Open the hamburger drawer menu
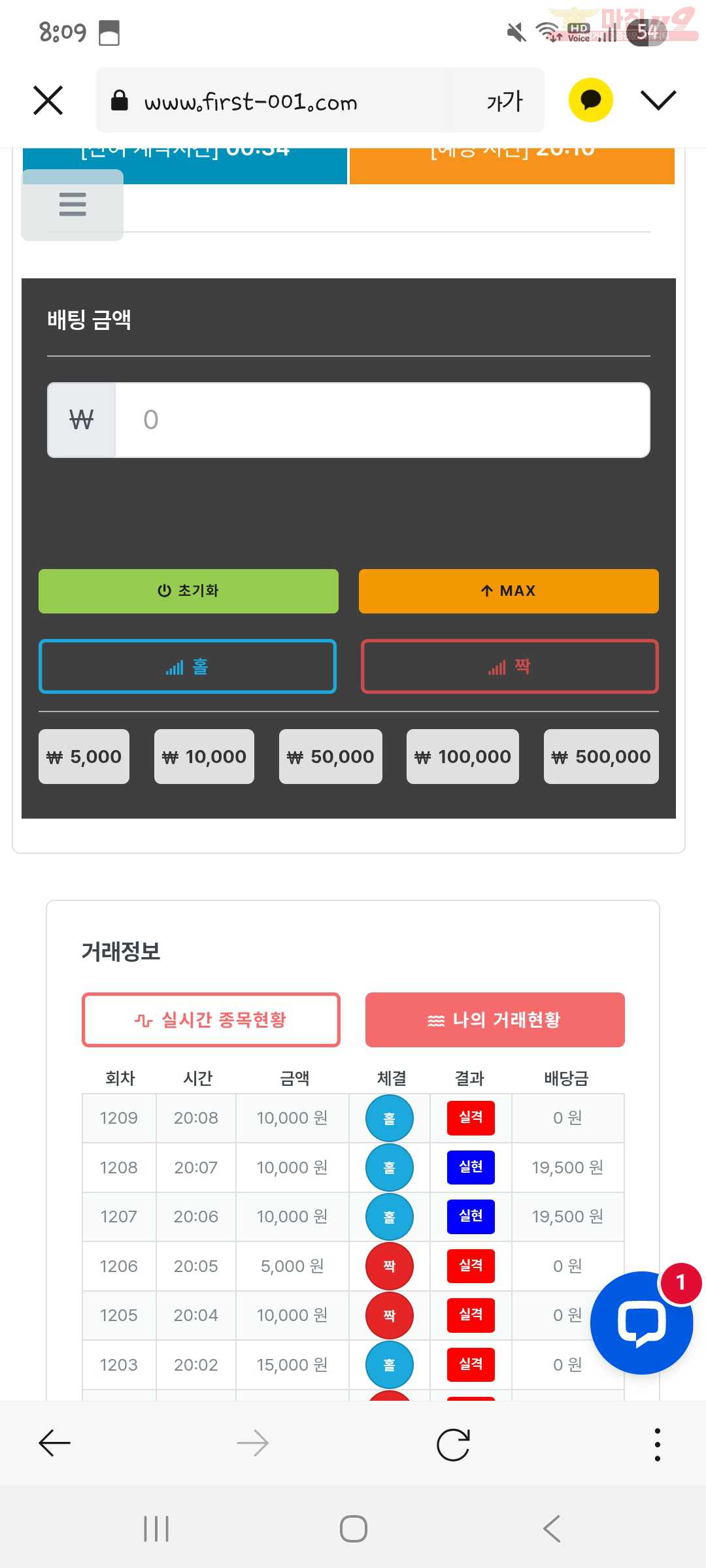 click(x=73, y=204)
